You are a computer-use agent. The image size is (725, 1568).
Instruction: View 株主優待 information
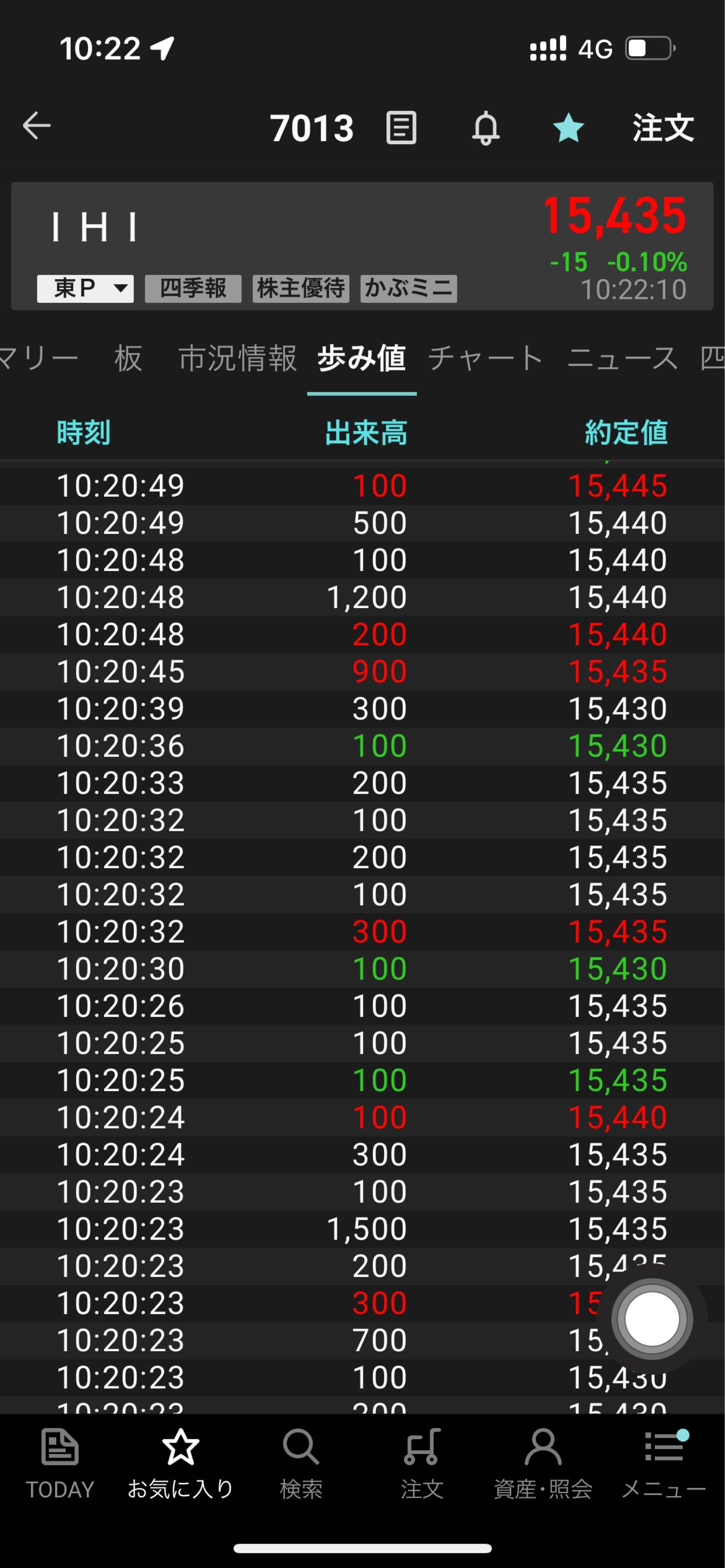301,288
